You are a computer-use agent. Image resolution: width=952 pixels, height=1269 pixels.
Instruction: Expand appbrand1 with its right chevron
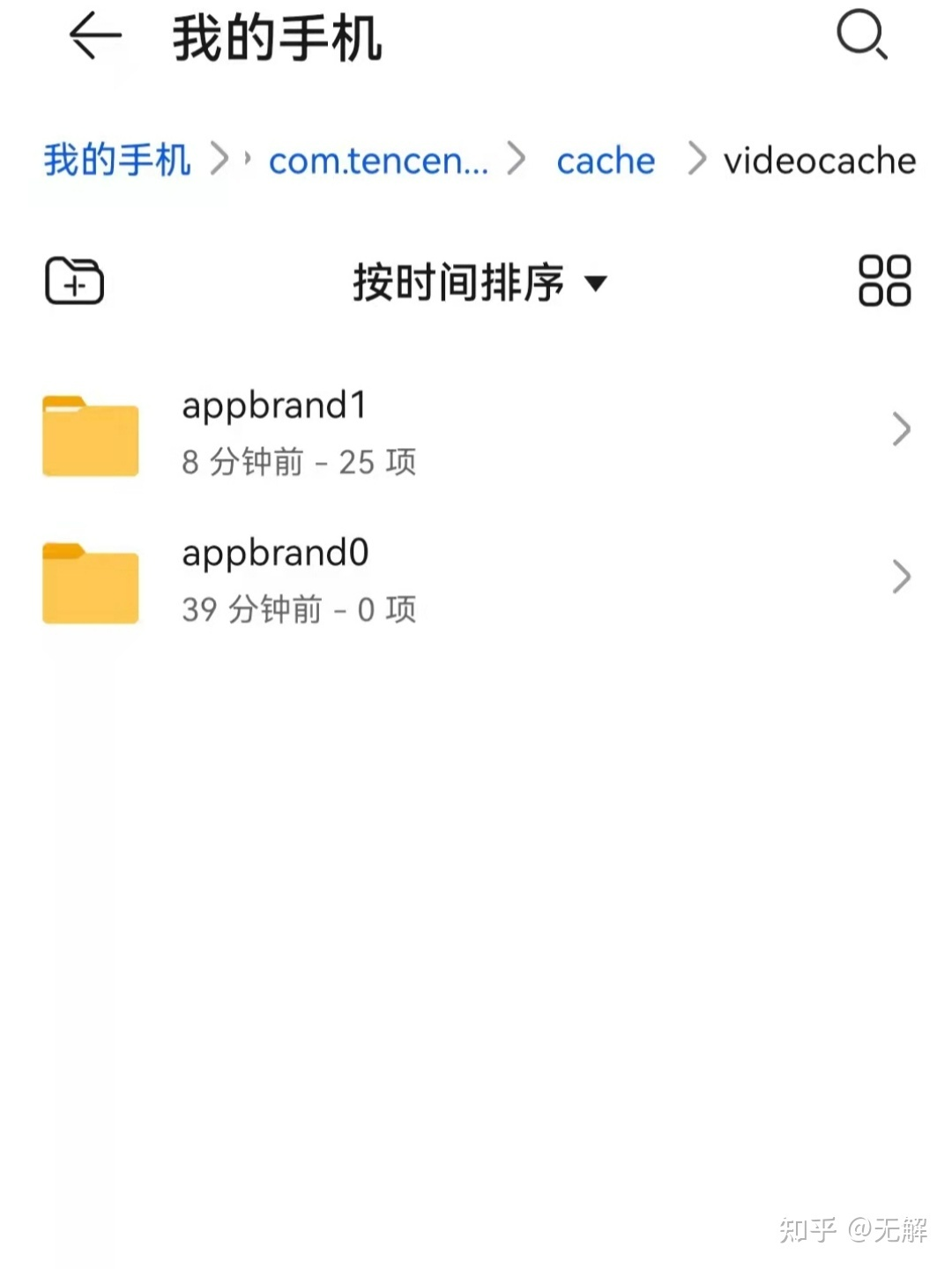902,429
